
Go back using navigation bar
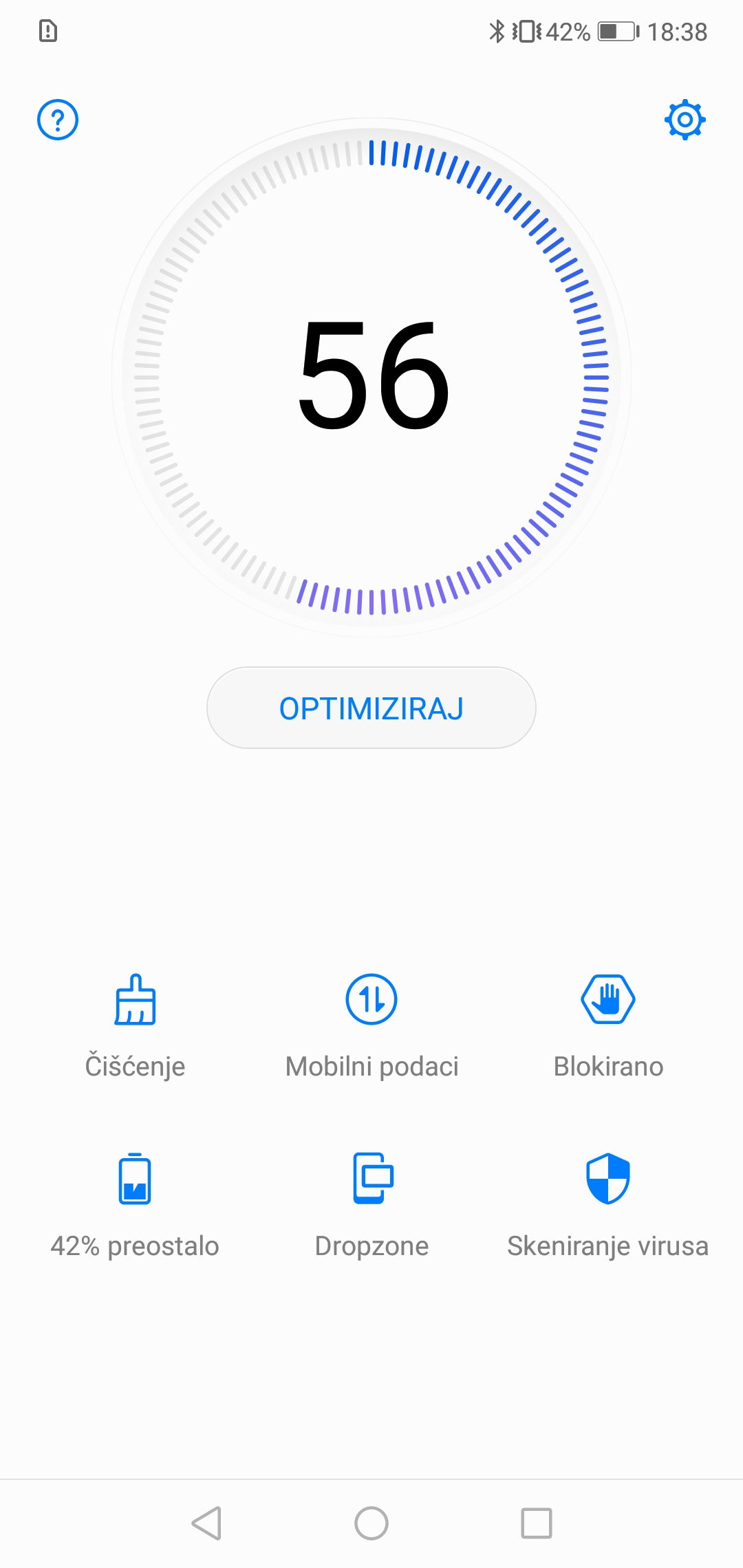coord(206,1523)
